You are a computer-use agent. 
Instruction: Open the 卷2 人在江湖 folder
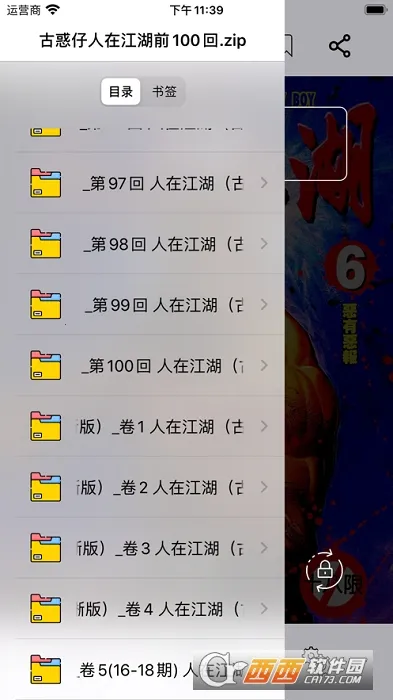pos(150,487)
